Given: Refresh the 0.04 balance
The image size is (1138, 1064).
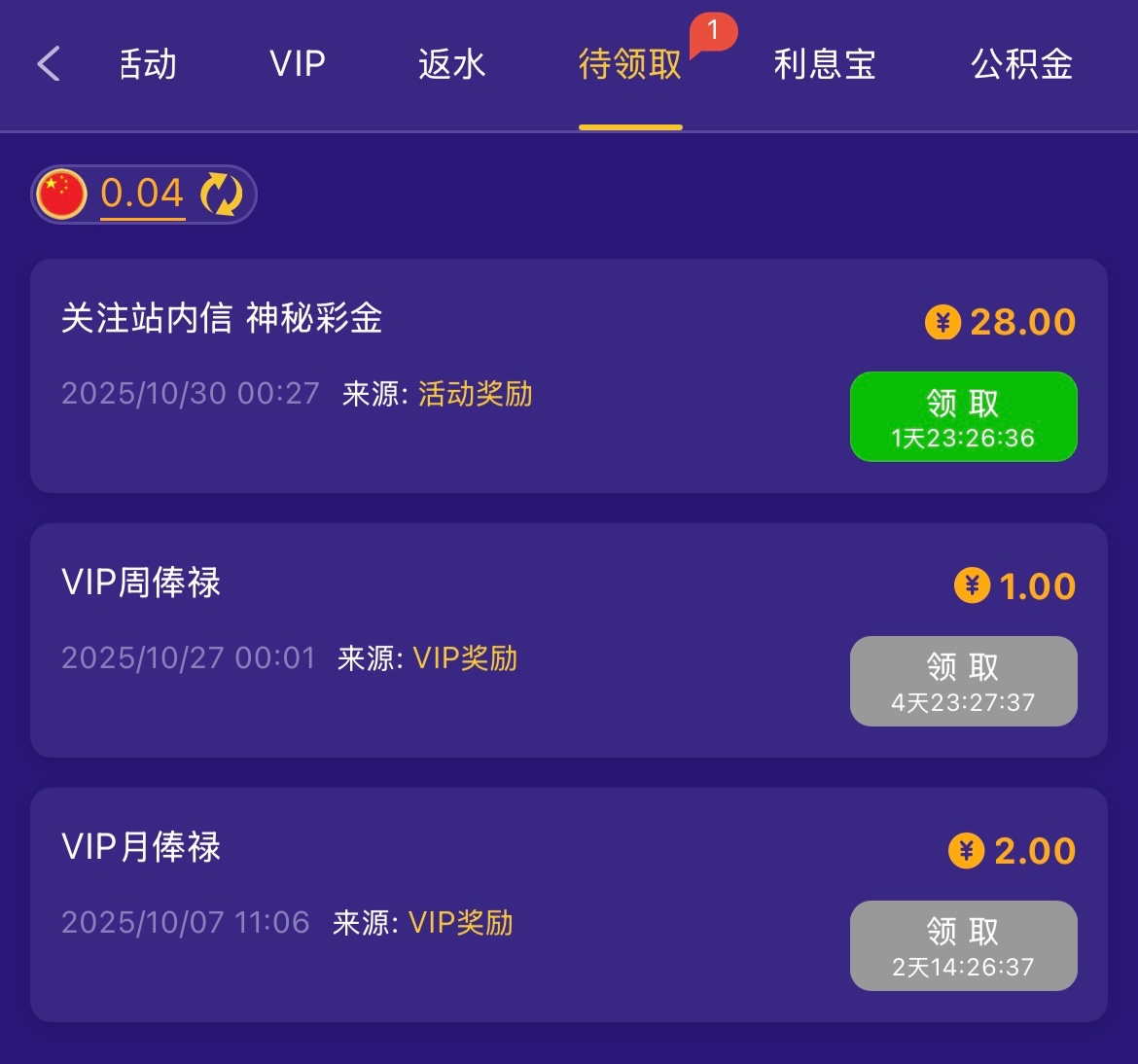Looking at the screenshot, I should (222, 195).
